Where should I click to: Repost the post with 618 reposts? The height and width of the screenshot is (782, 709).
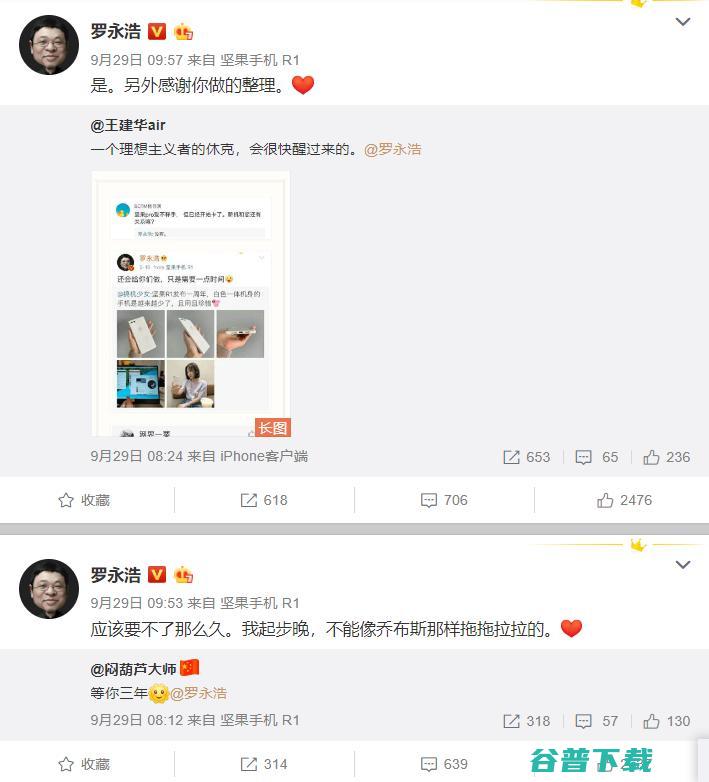click(x=264, y=500)
